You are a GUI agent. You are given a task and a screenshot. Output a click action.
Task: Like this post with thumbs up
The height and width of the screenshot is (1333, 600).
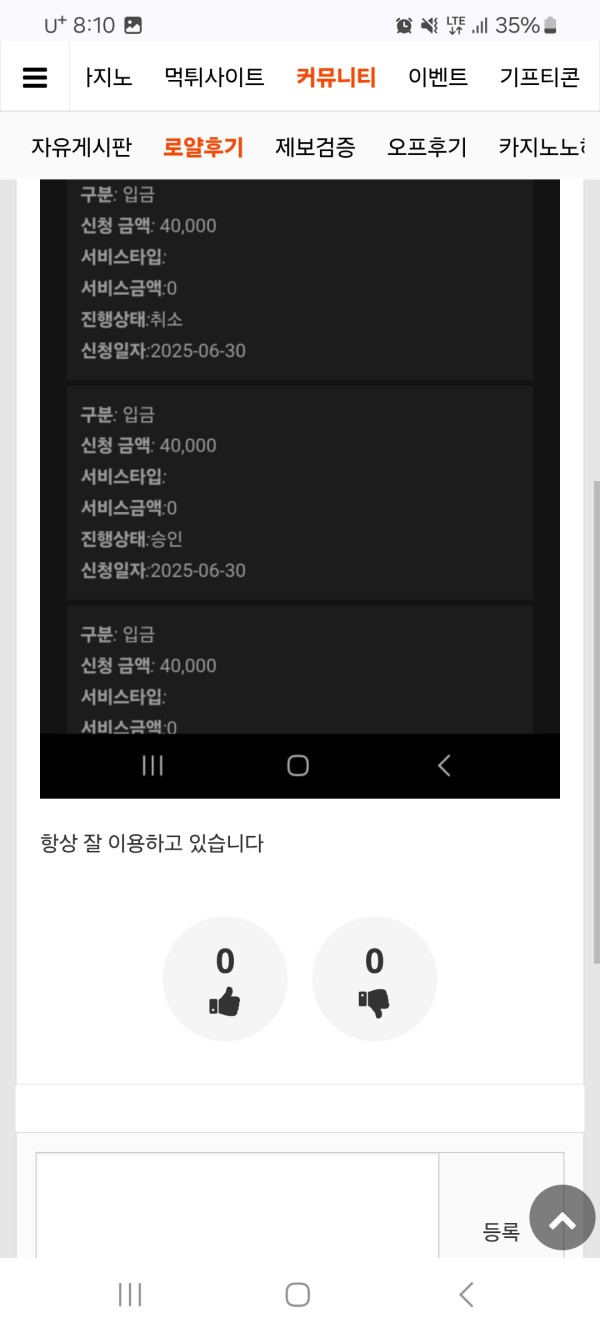point(225,980)
